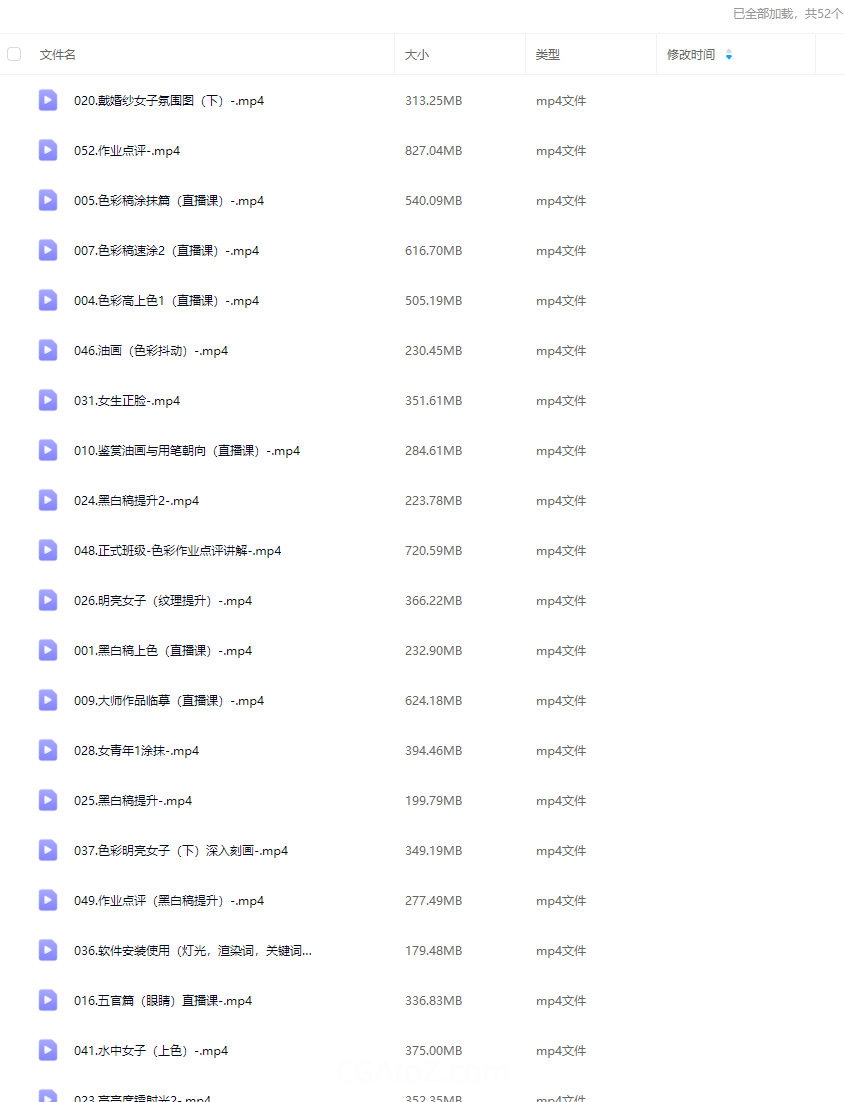Image resolution: width=845 pixels, height=1102 pixels.
Task: Tick the select-all checkbox beside 文件名
Action: click(x=14, y=54)
